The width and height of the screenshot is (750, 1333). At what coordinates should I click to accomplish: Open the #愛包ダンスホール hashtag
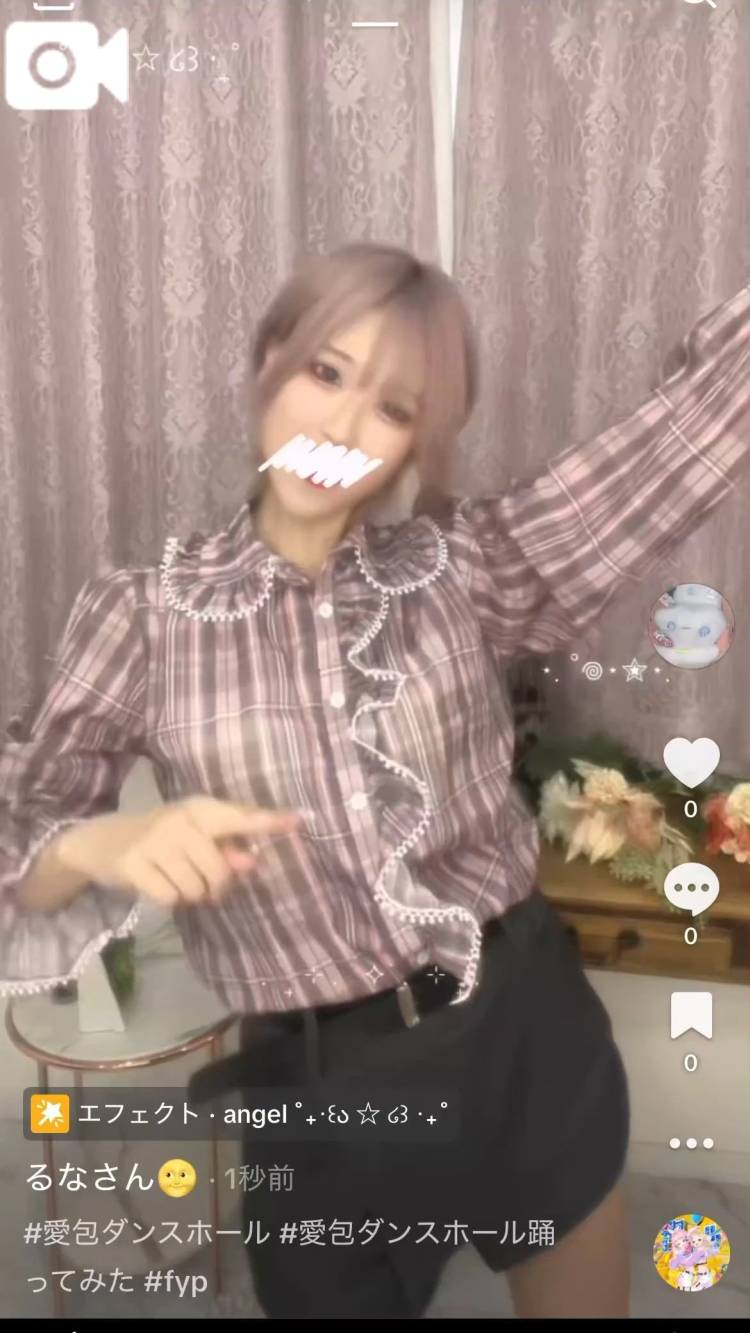147,1232
